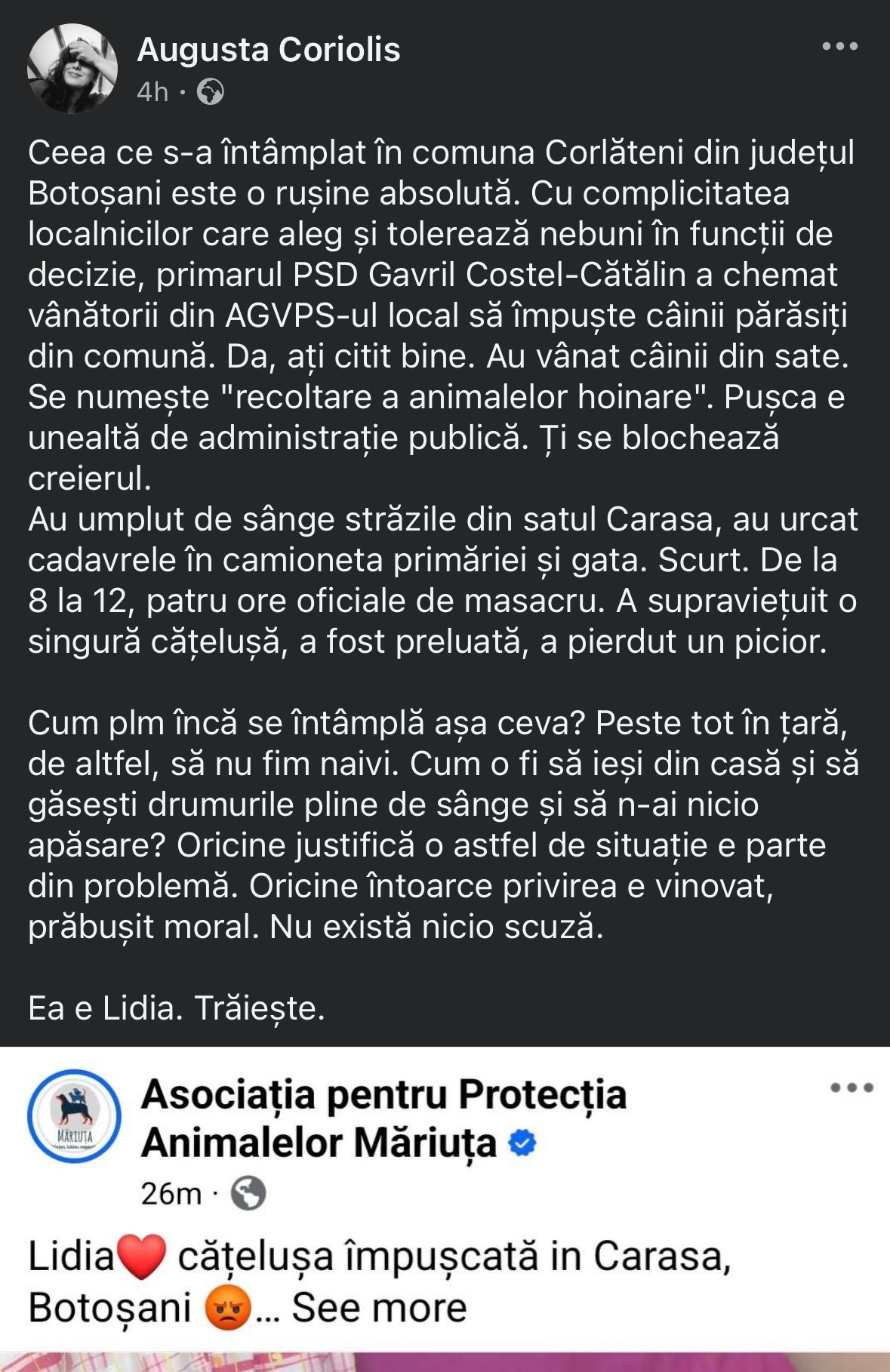Screen dimensions: 890x1372
Task: Open Augusta Coriolis's profile picture
Action: [x=72, y=69]
